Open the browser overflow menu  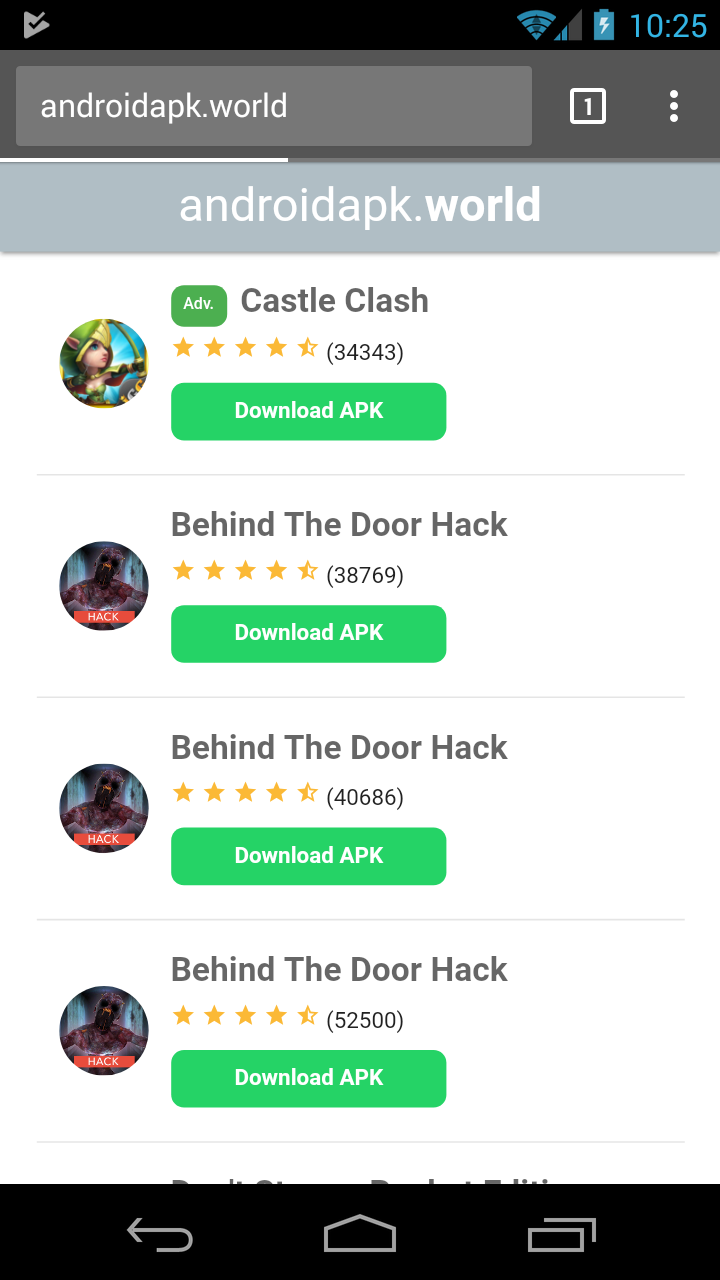click(x=674, y=106)
